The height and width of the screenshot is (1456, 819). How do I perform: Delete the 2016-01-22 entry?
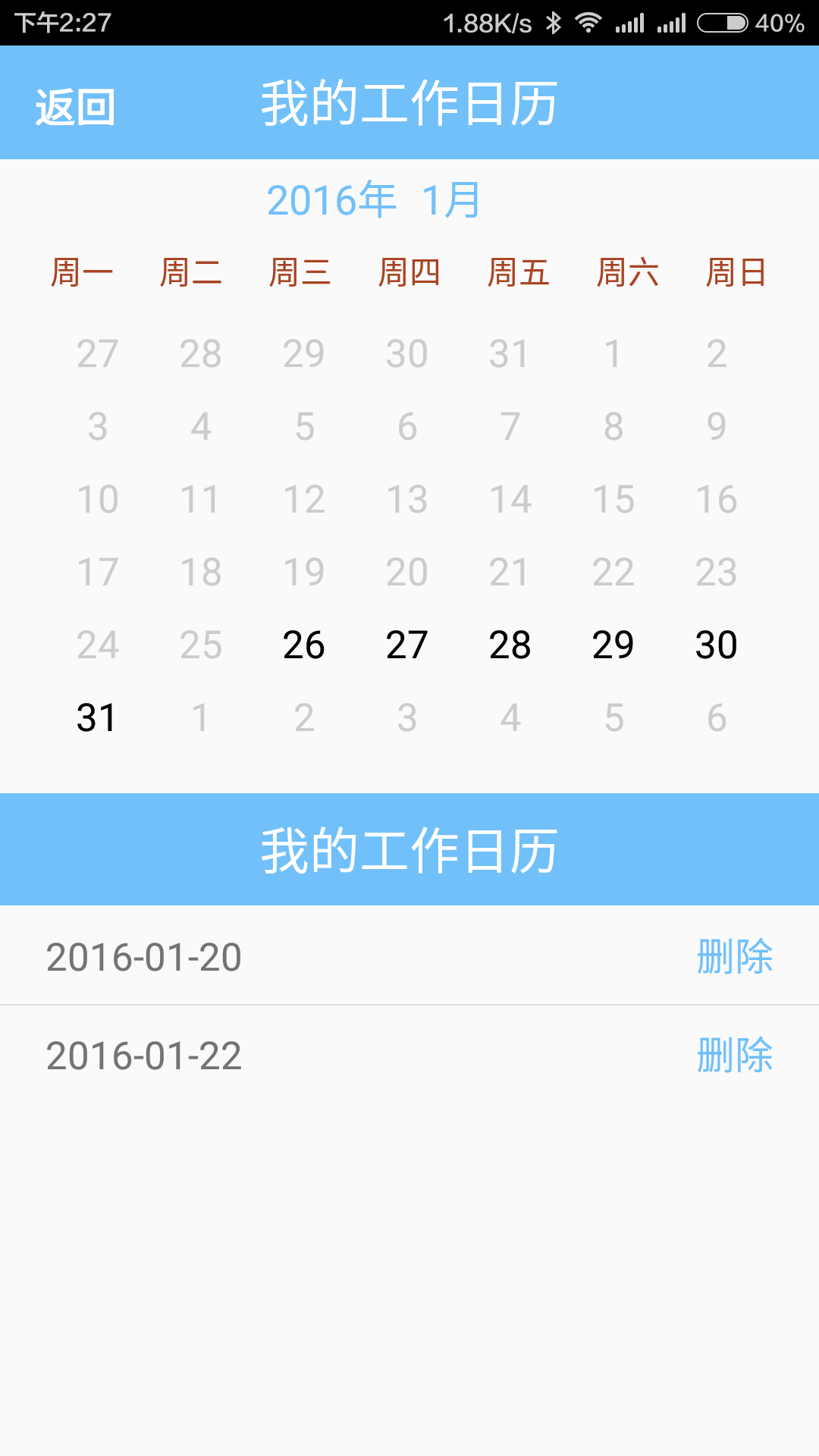pos(735,1055)
